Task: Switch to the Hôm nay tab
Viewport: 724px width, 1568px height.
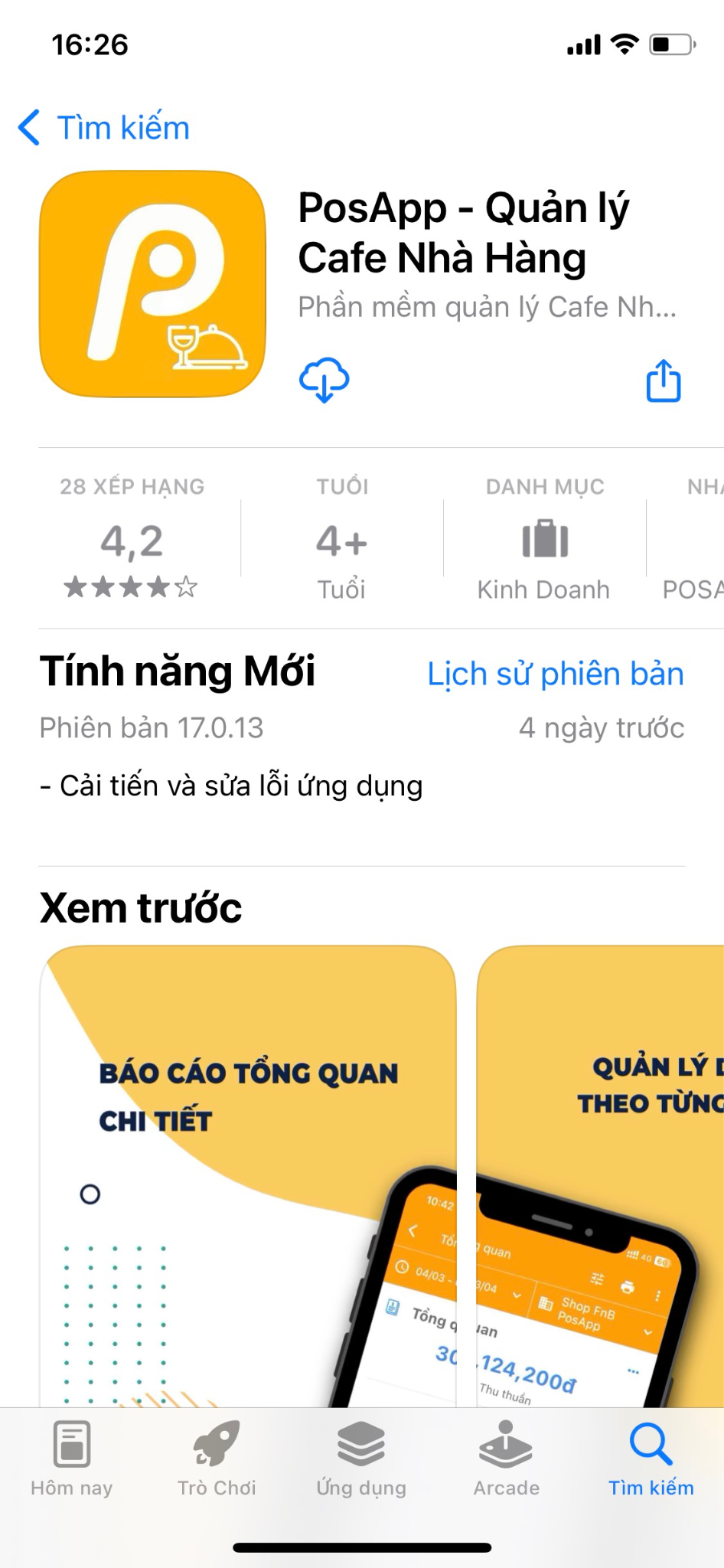Action: point(72,1459)
